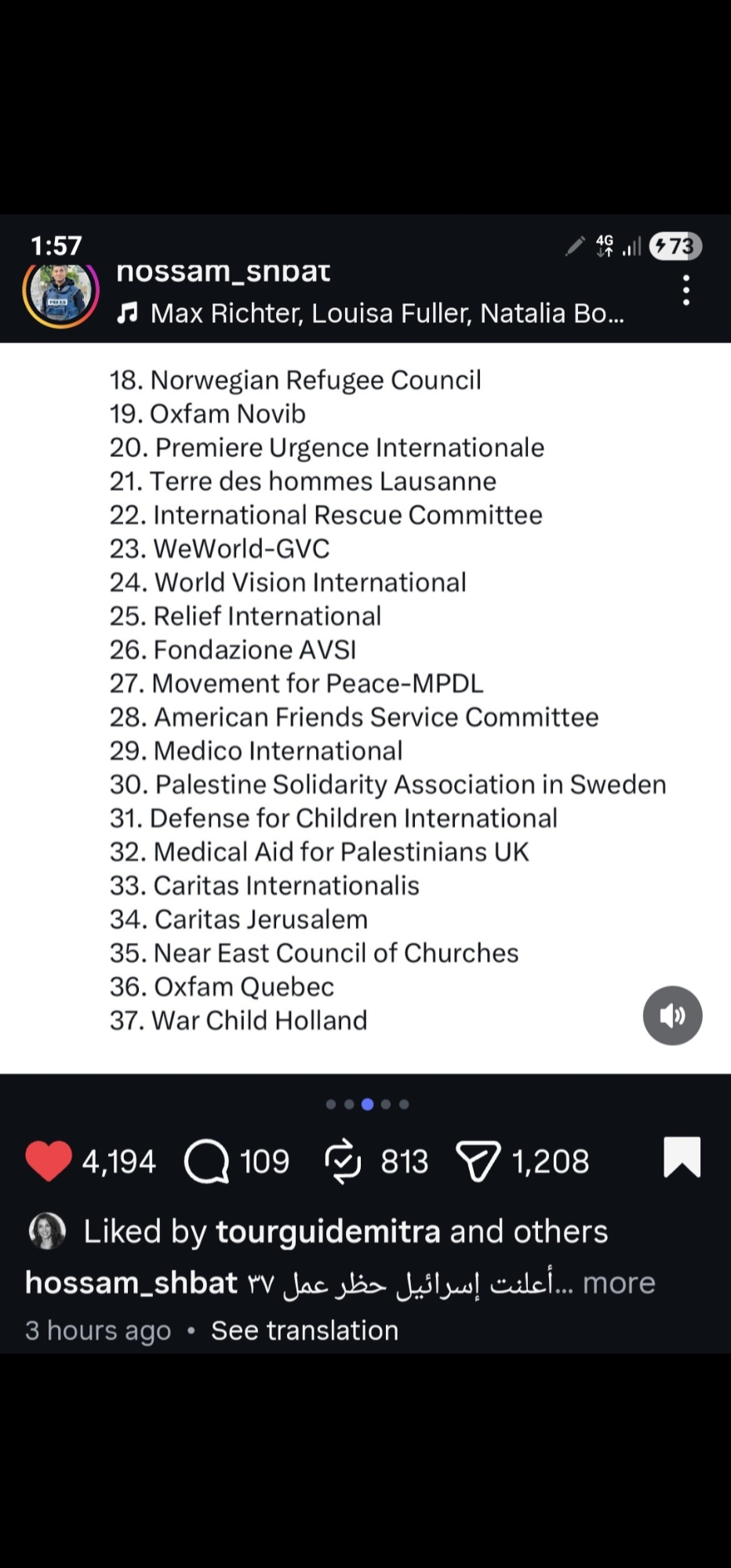Open the post's three-dot overflow menu
The width and height of the screenshot is (731, 1568).
[686, 290]
